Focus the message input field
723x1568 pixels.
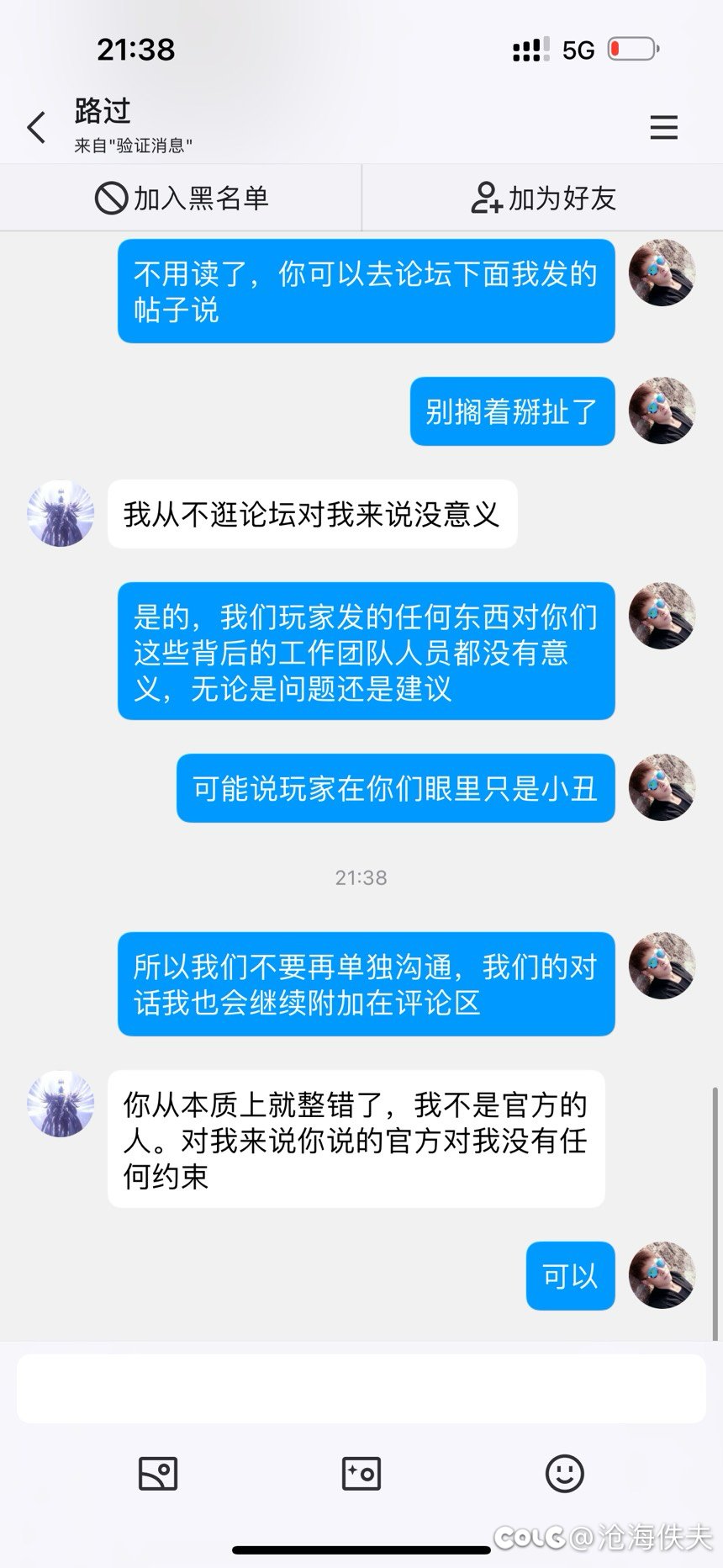pyautogui.click(x=361, y=1388)
